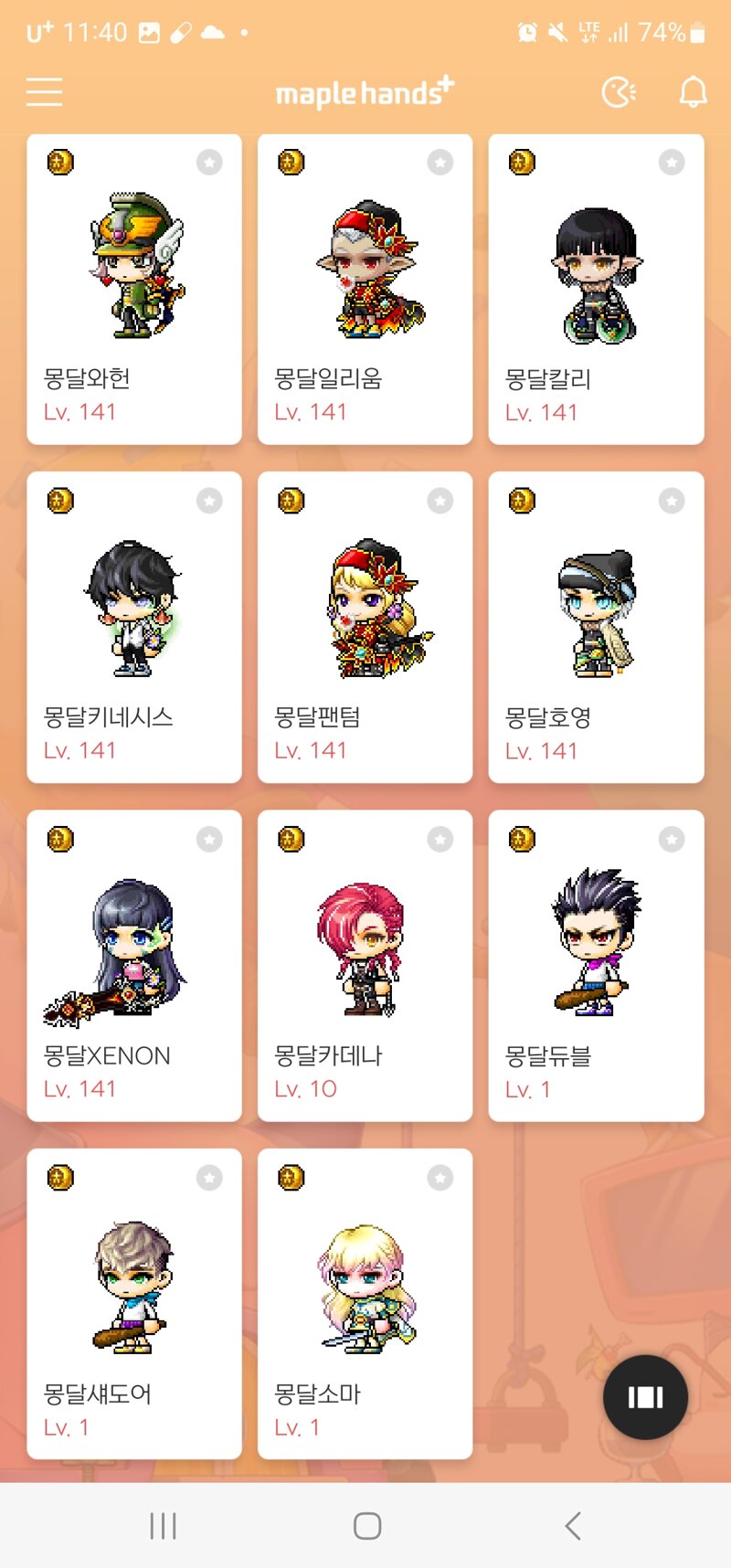Viewport: 731px width, 1568px height.
Task: View the 몽달섀도어 character card
Action: click(x=134, y=1304)
